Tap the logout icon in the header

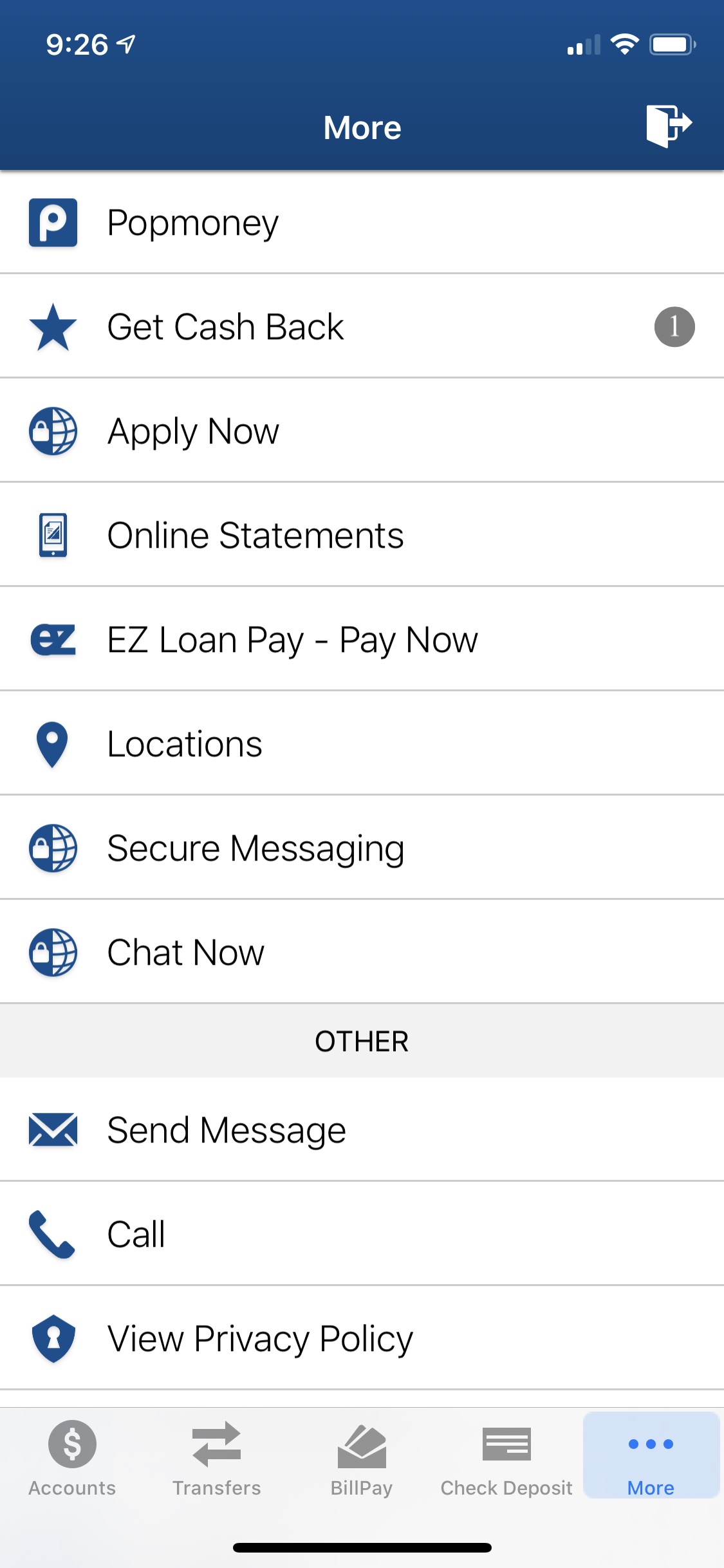coord(669,126)
